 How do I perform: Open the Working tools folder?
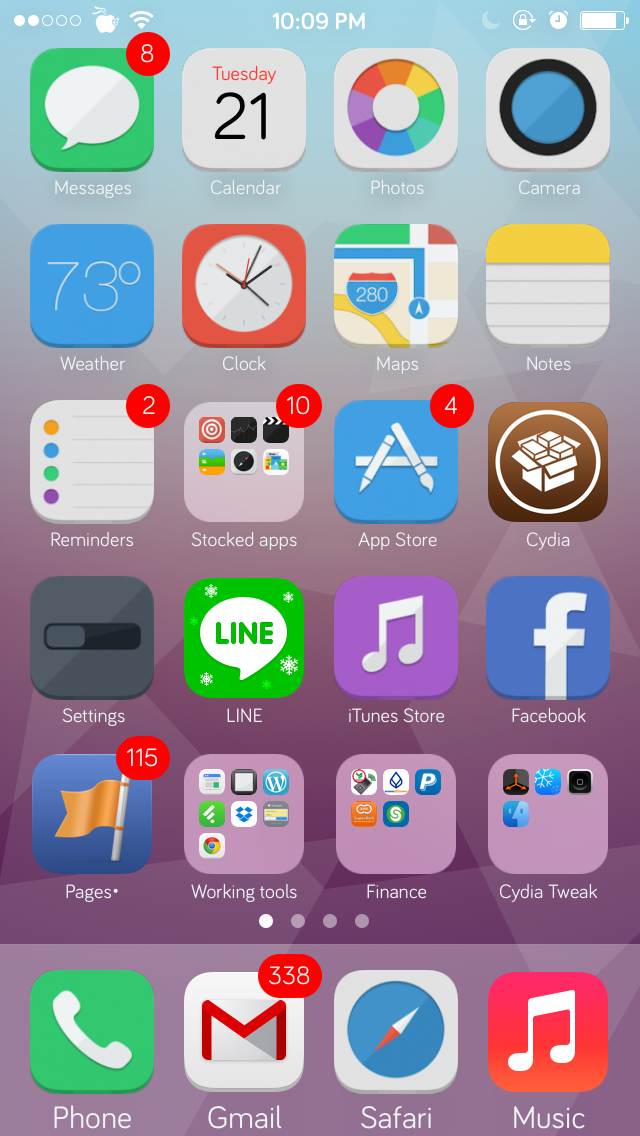coord(244,813)
